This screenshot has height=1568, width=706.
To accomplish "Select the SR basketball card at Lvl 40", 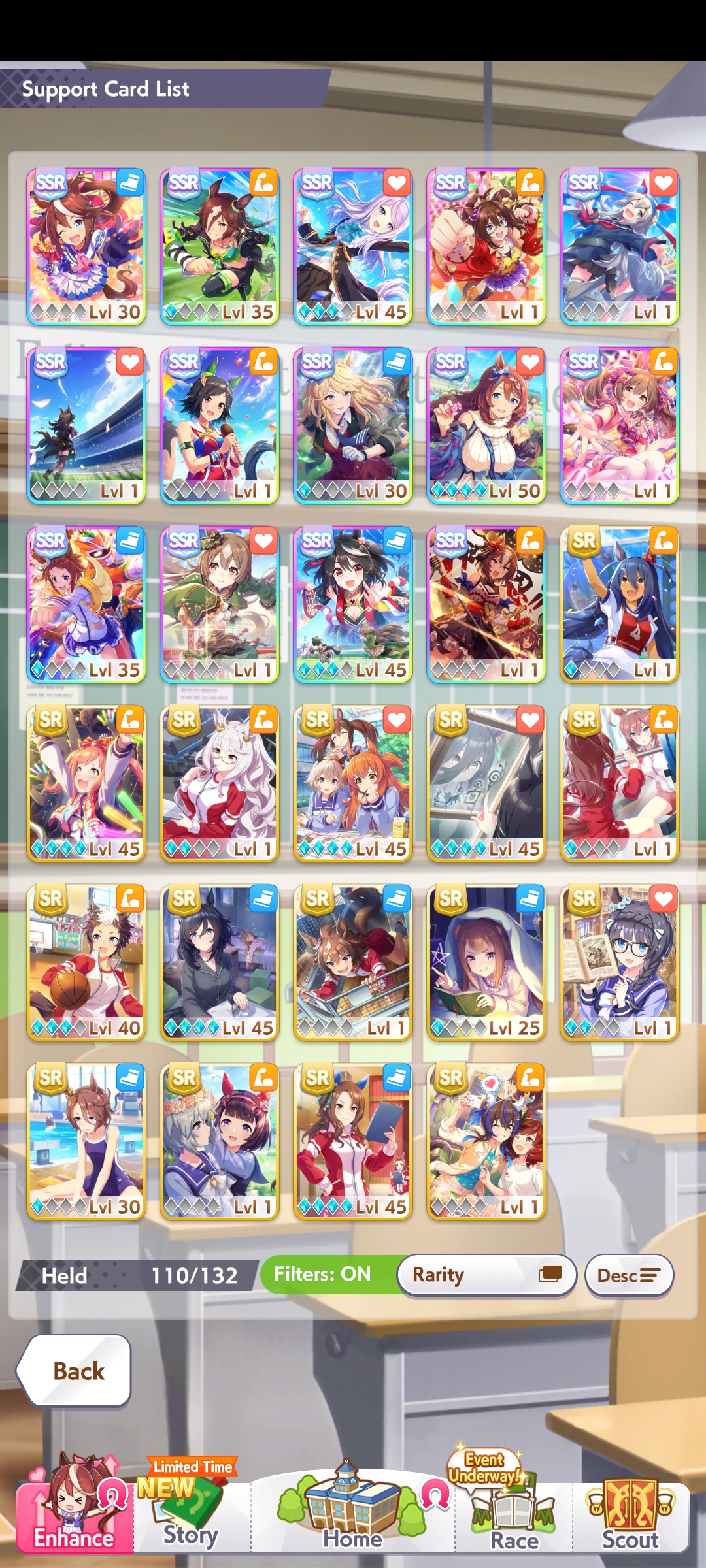I will pos(86,963).
